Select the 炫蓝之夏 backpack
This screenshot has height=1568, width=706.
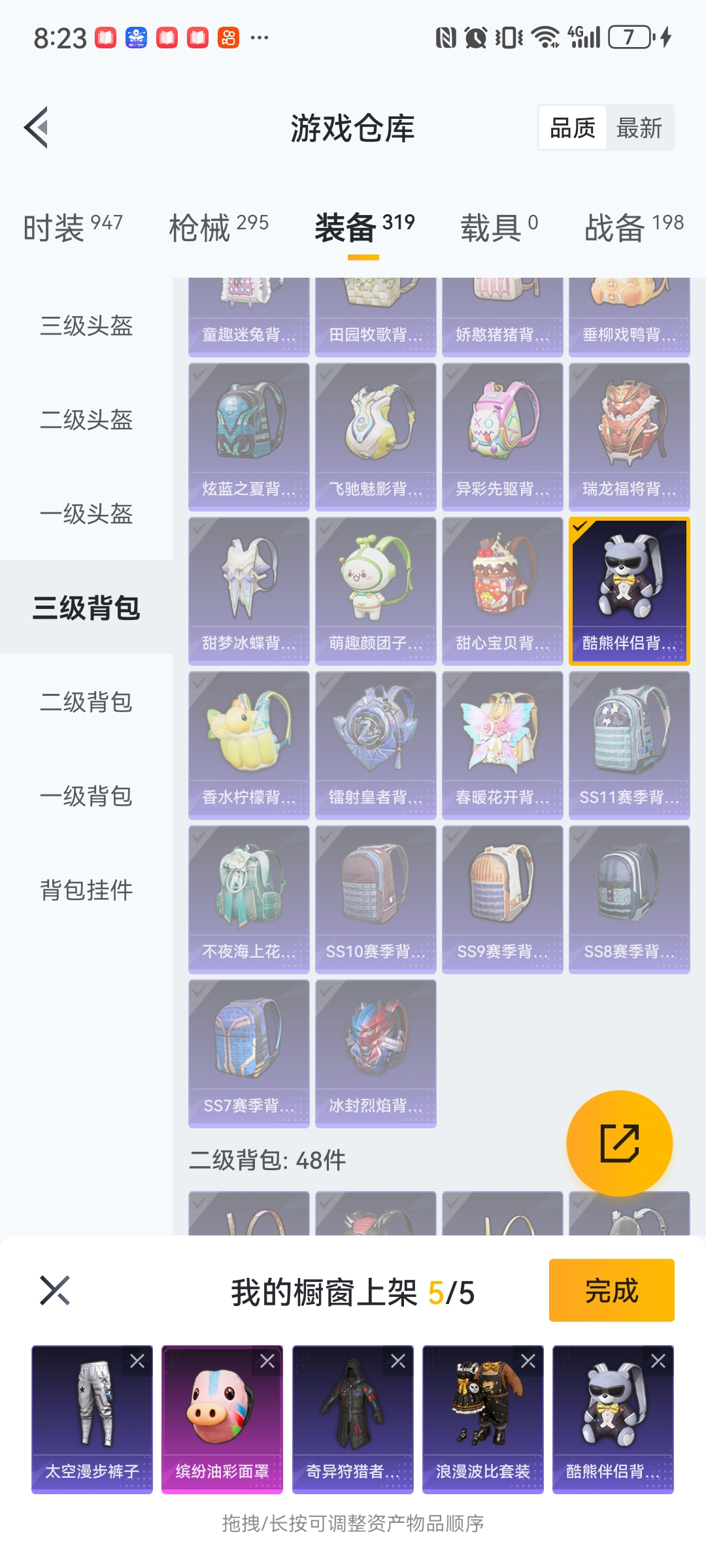[248, 436]
